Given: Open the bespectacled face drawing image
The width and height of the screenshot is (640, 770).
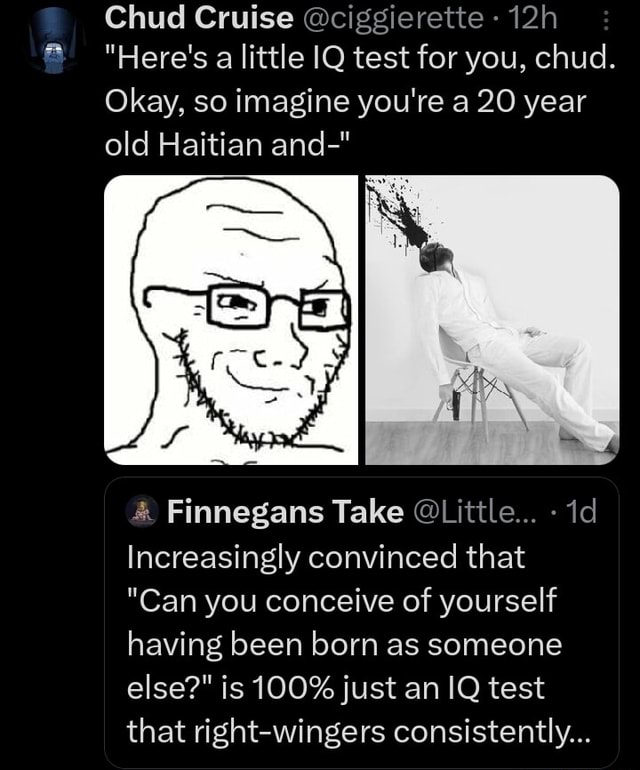Looking at the screenshot, I should click(x=231, y=319).
